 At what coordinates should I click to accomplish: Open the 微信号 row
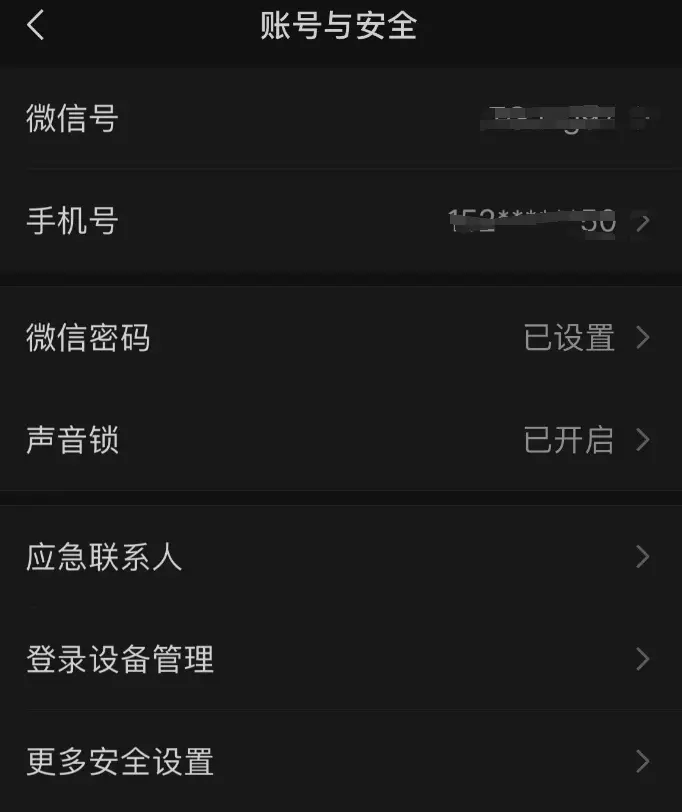pyautogui.click(x=340, y=118)
